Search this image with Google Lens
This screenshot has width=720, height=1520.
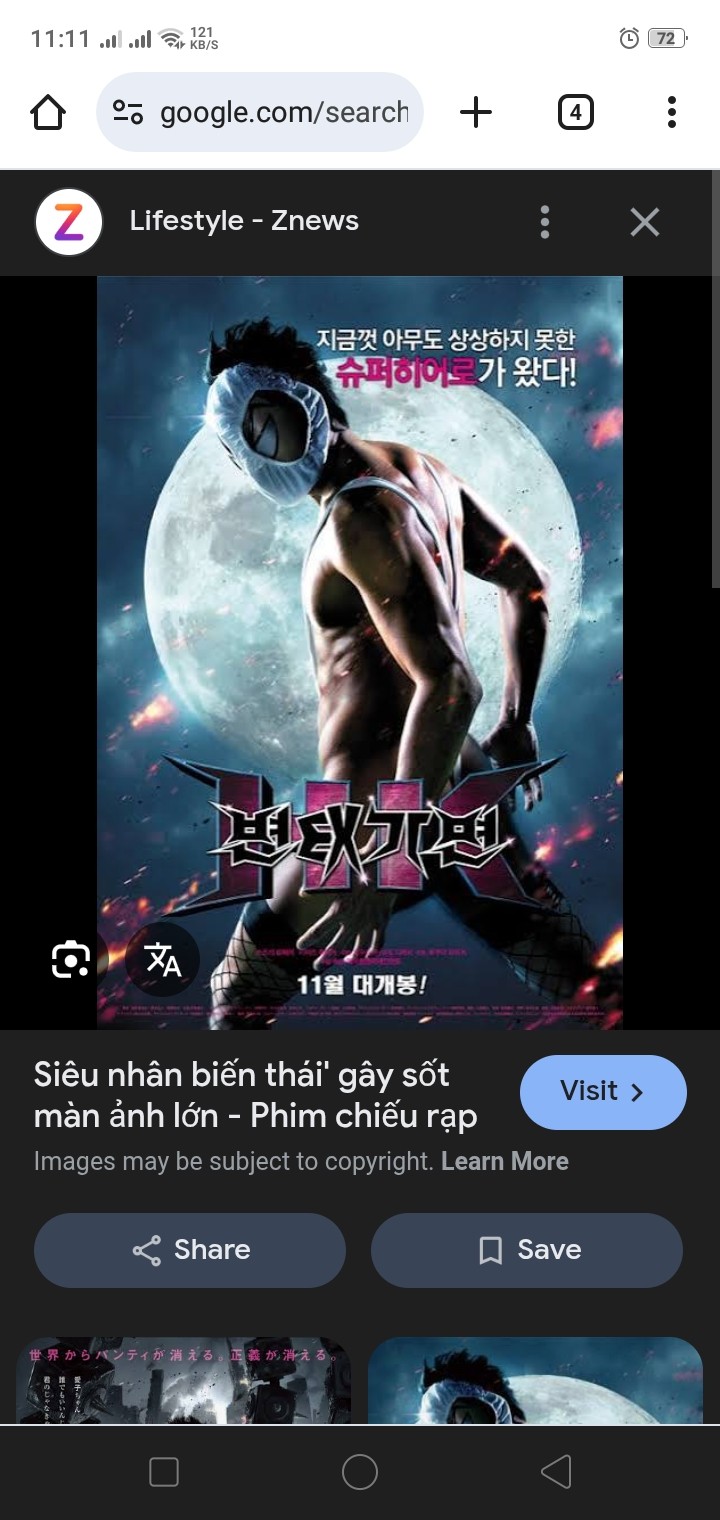pos(70,960)
